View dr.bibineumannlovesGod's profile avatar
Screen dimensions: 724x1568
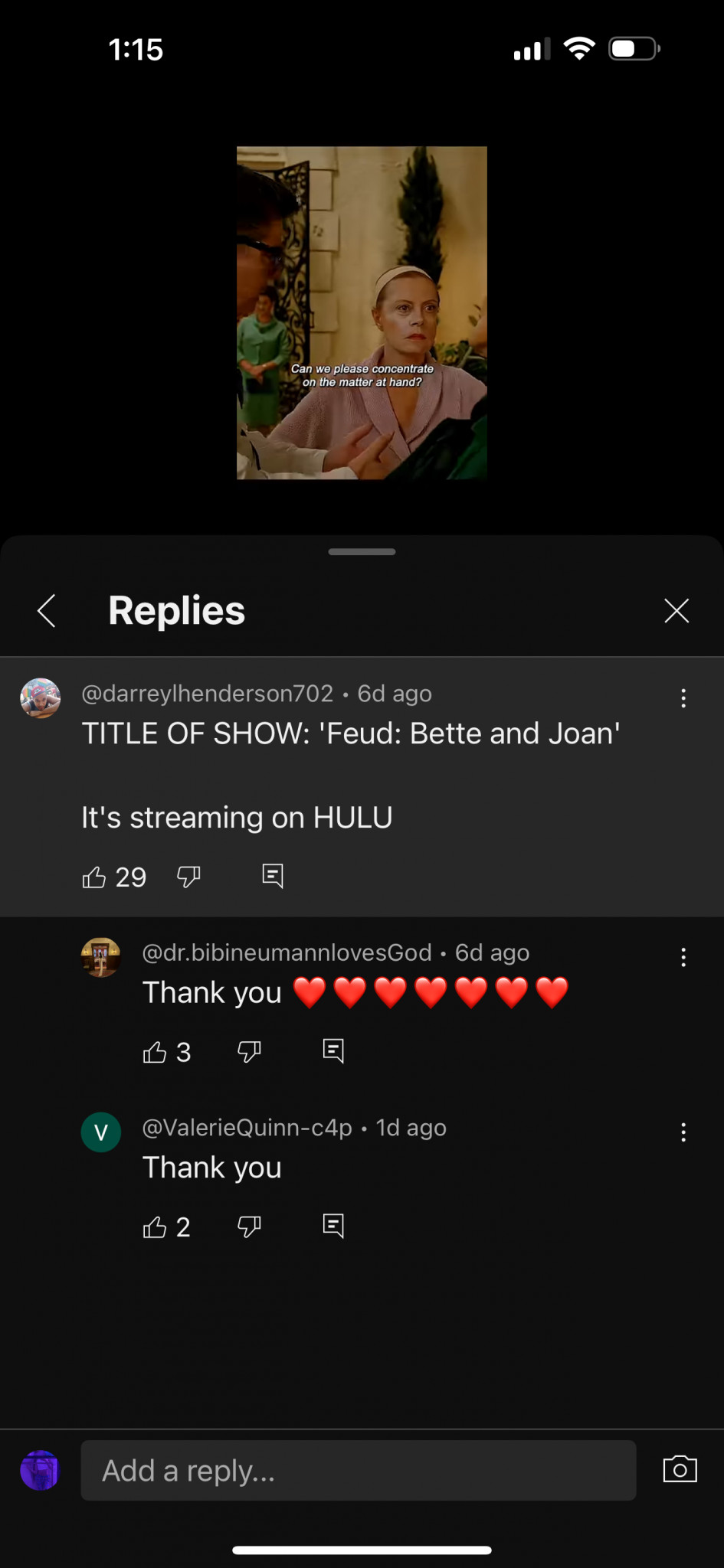(x=101, y=957)
